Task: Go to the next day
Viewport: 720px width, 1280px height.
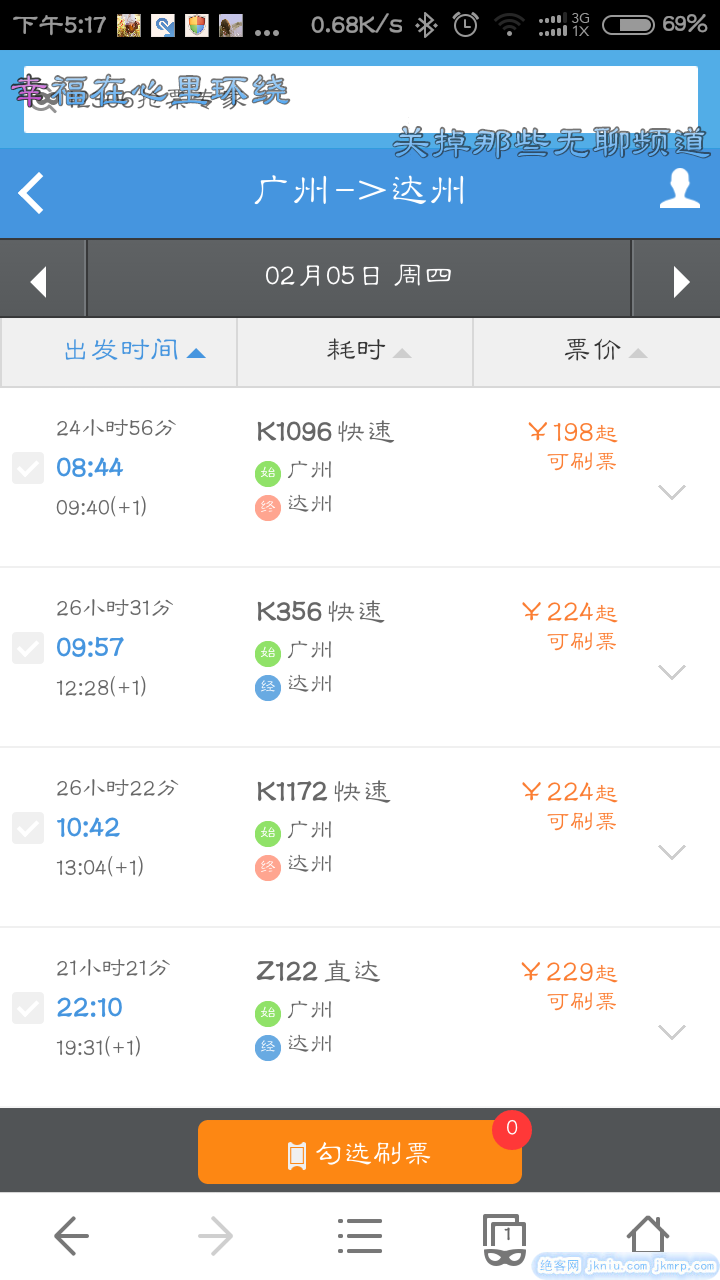Action: click(678, 279)
